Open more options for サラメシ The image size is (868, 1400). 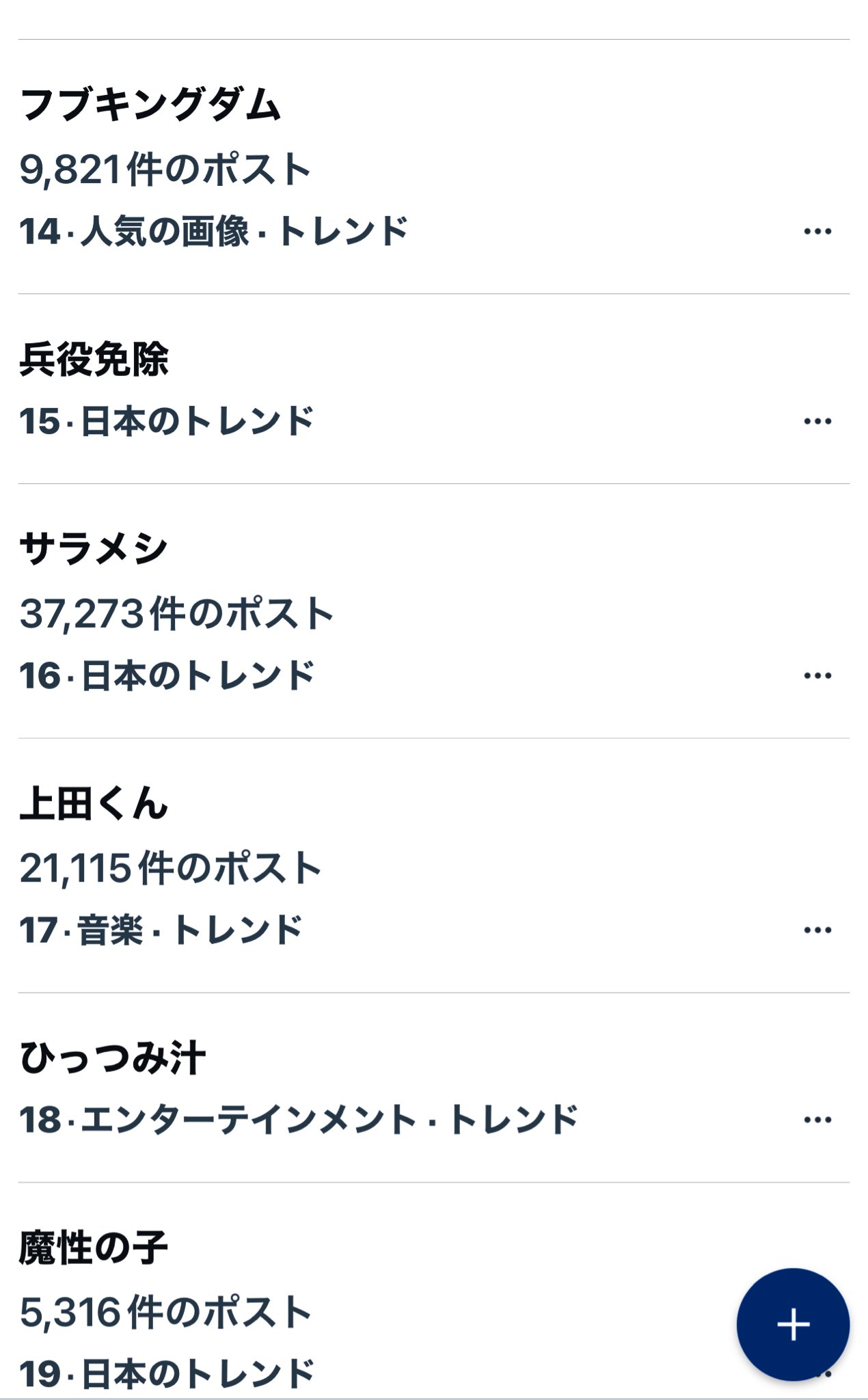(817, 675)
